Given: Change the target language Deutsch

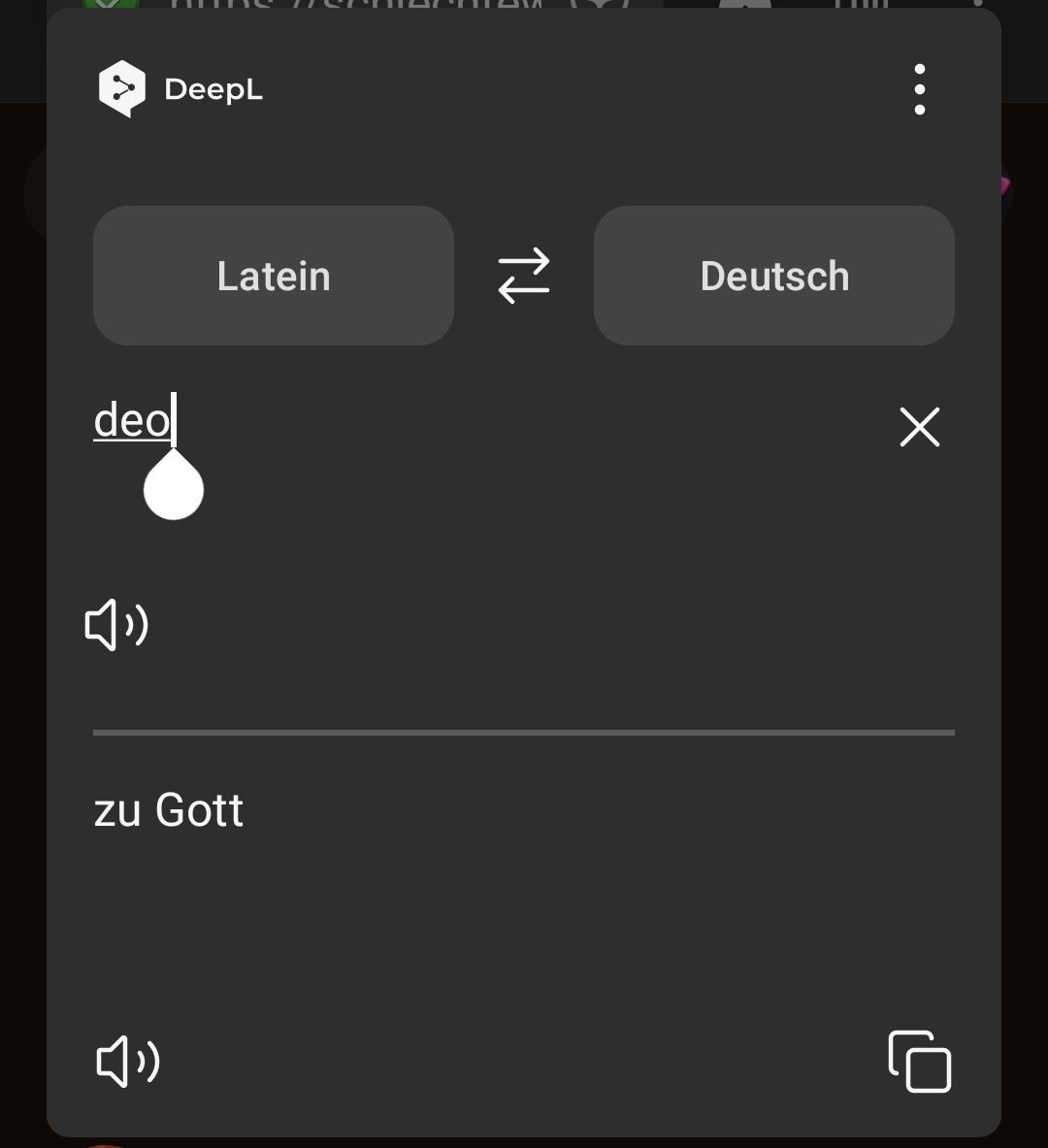Looking at the screenshot, I should (x=773, y=276).
